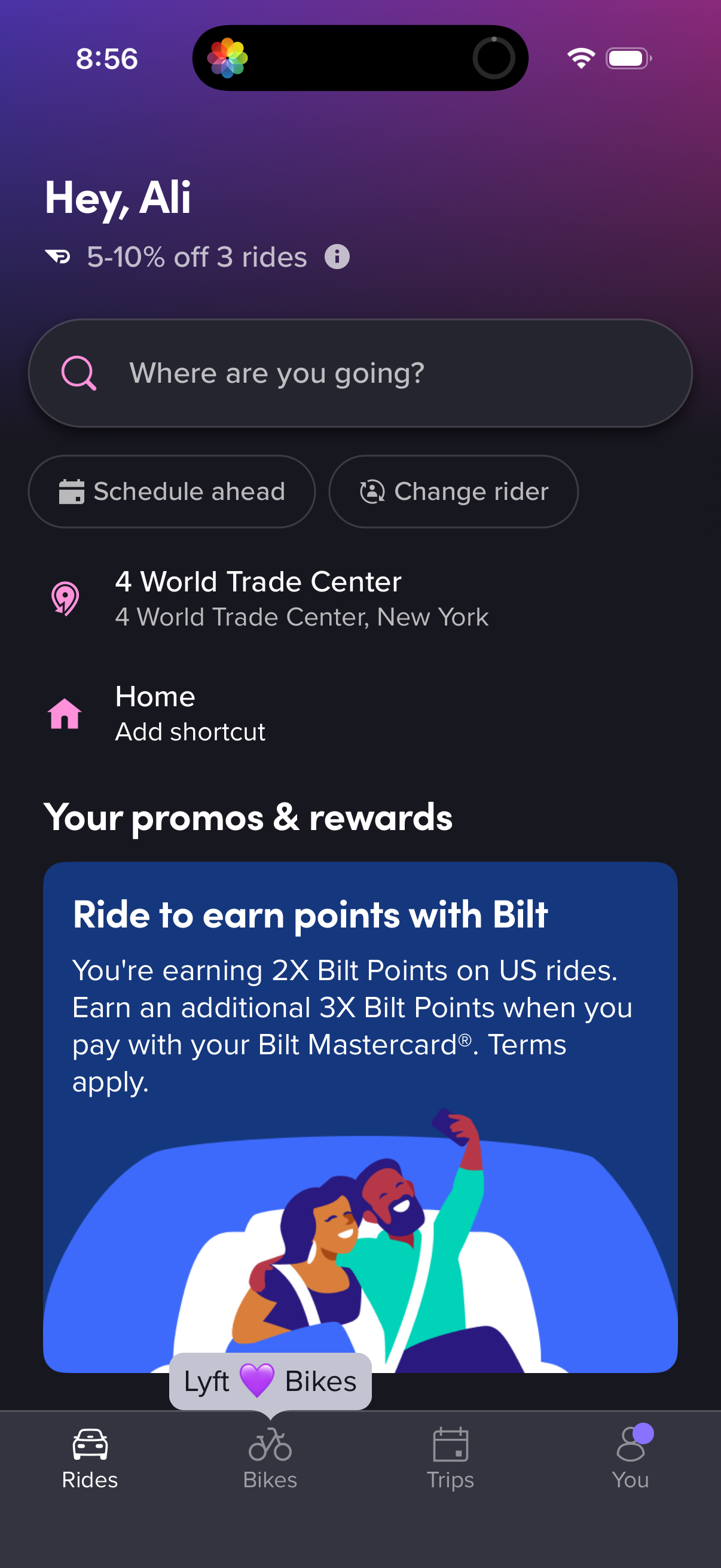
Task: Tap the info icon next to the rides discount
Action: click(335, 257)
